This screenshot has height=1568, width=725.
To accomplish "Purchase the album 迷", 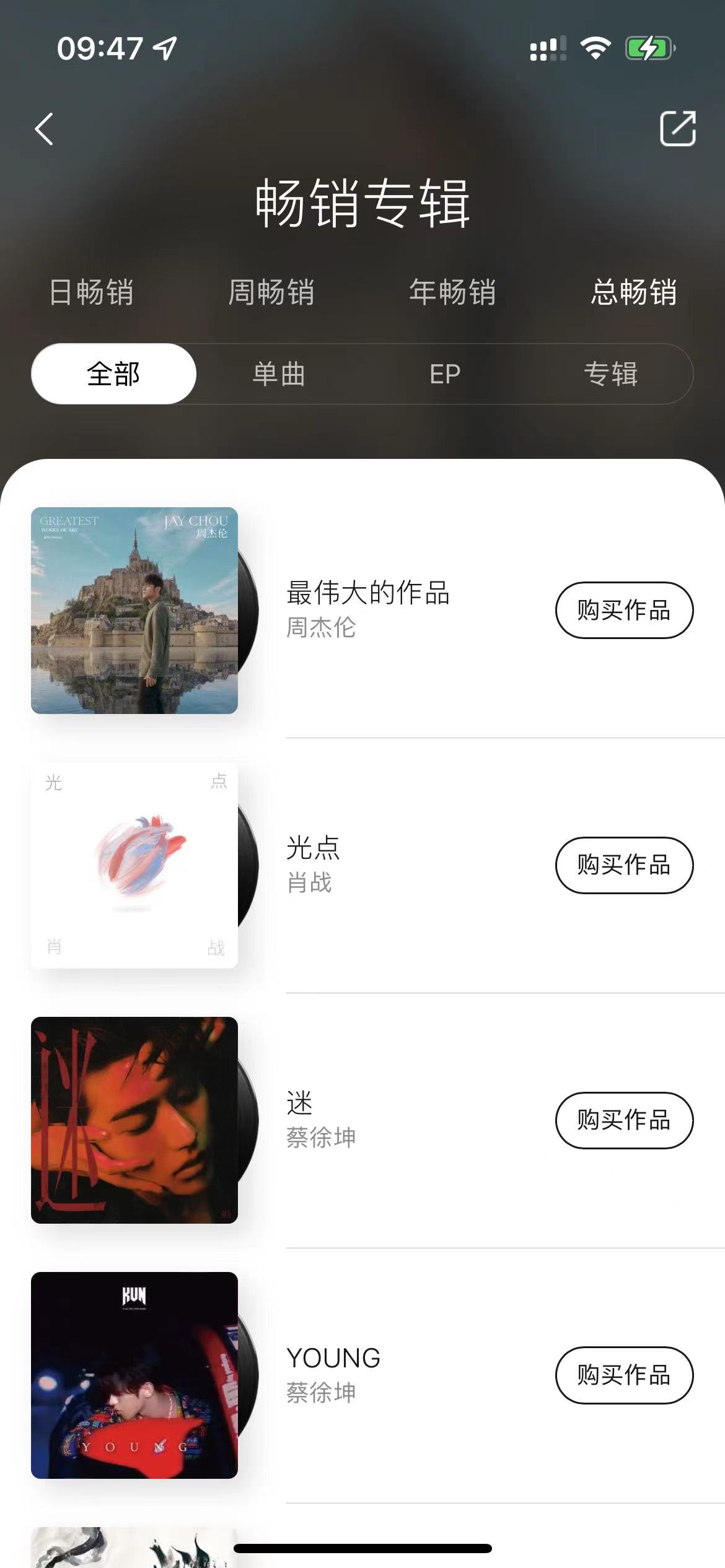I will (624, 1120).
